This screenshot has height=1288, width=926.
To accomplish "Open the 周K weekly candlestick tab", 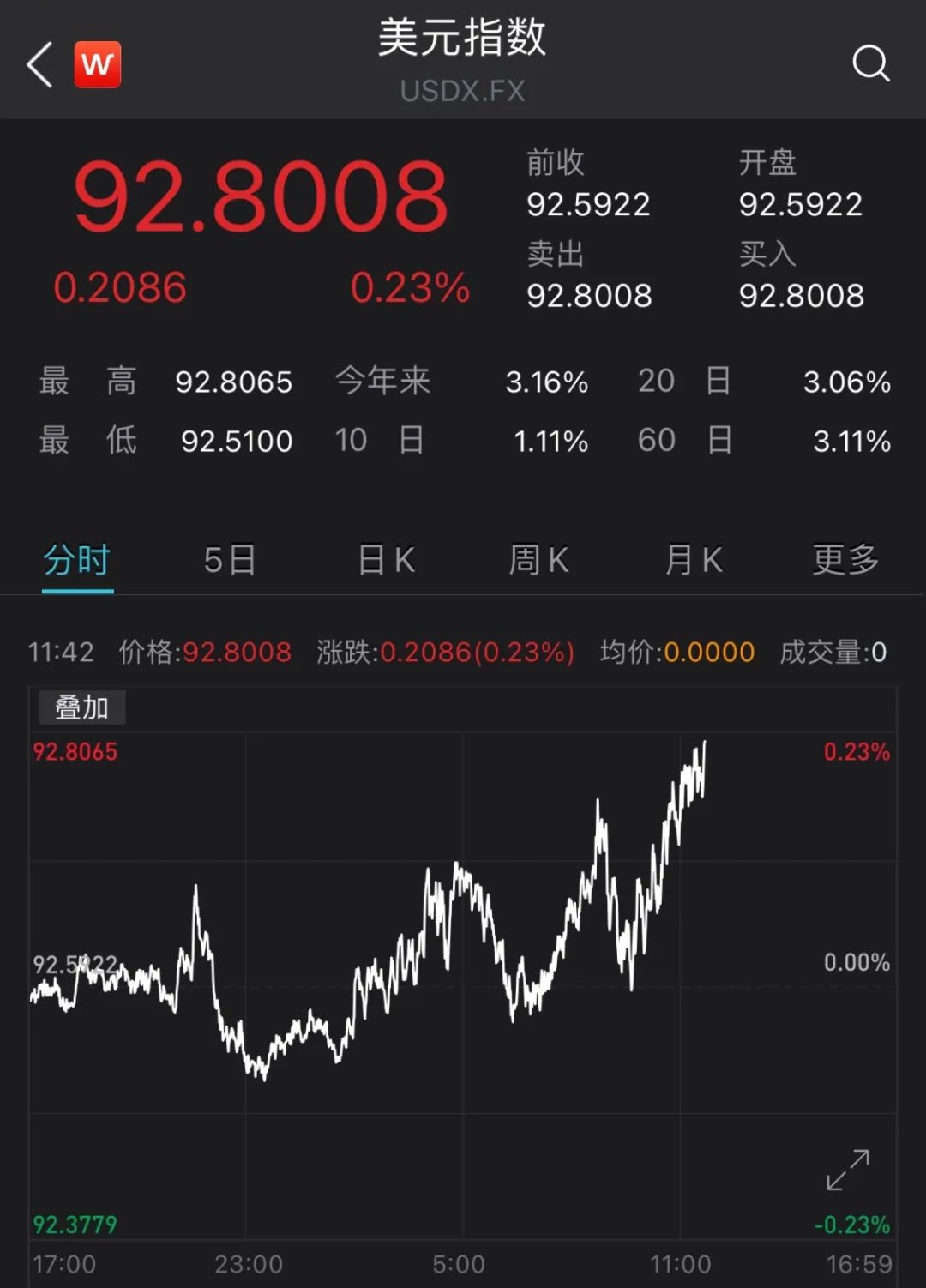I will pyautogui.click(x=538, y=561).
